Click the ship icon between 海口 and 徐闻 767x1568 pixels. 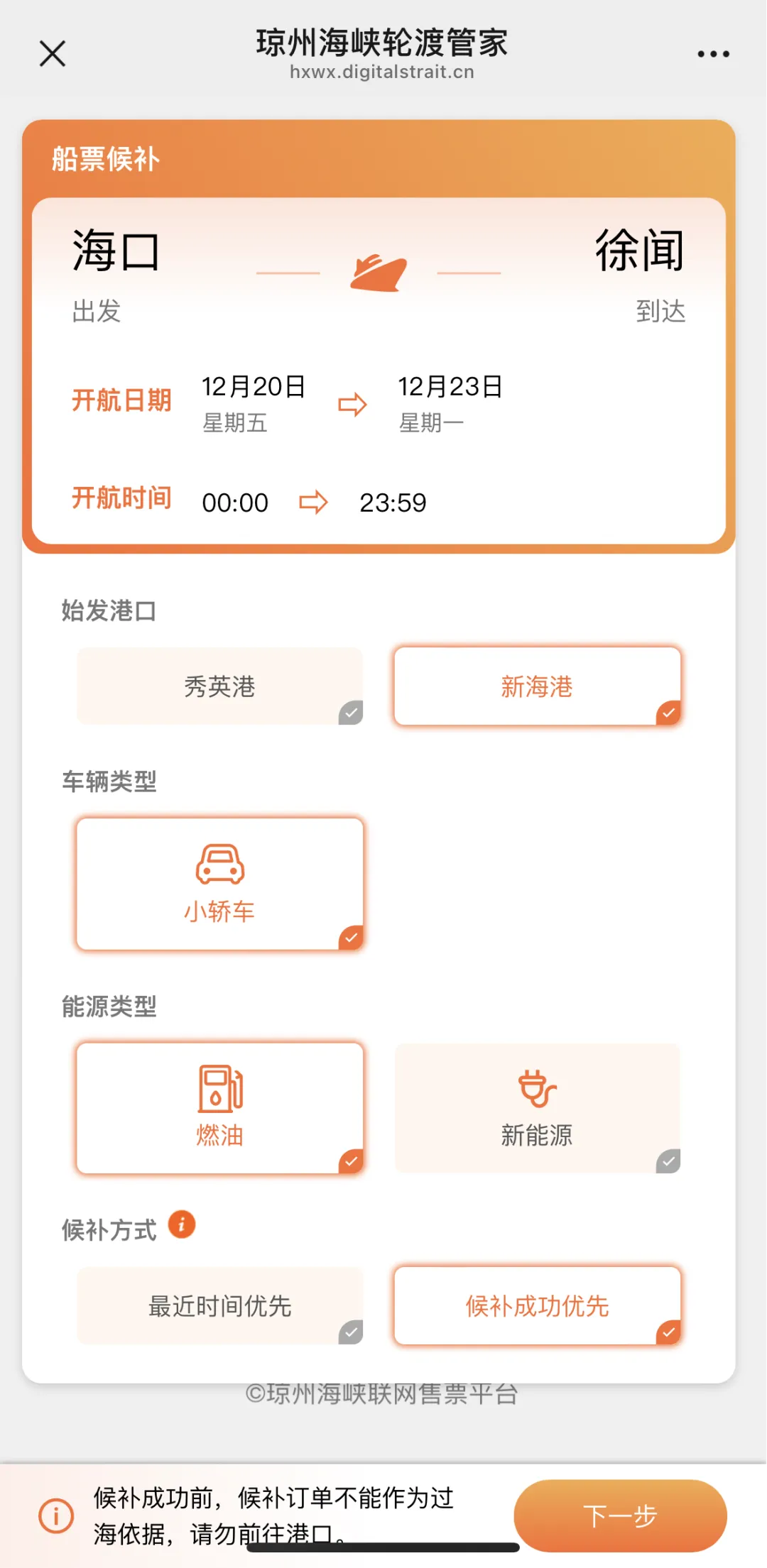(x=379, y=273)
